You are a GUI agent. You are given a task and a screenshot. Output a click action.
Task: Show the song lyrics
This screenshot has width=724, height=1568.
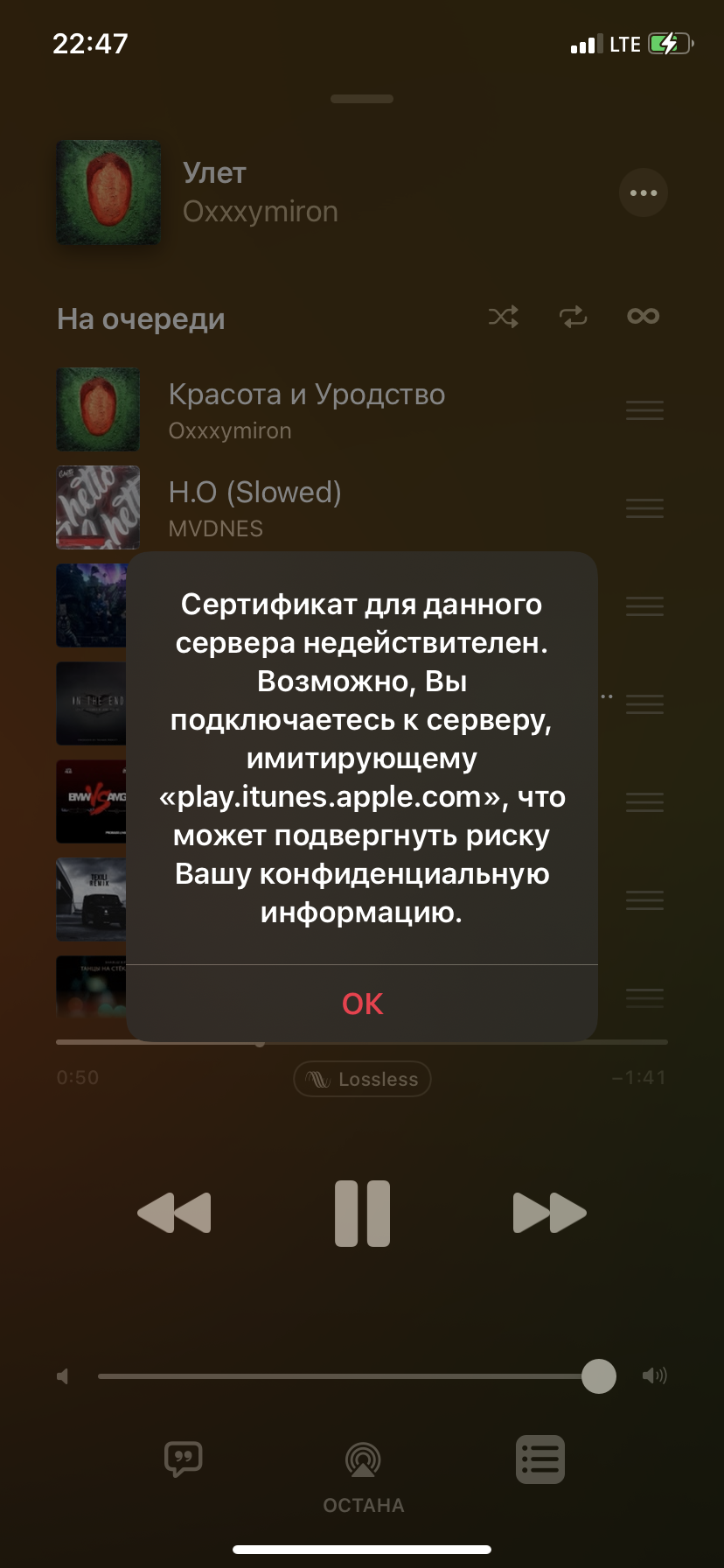point(183,1459)
